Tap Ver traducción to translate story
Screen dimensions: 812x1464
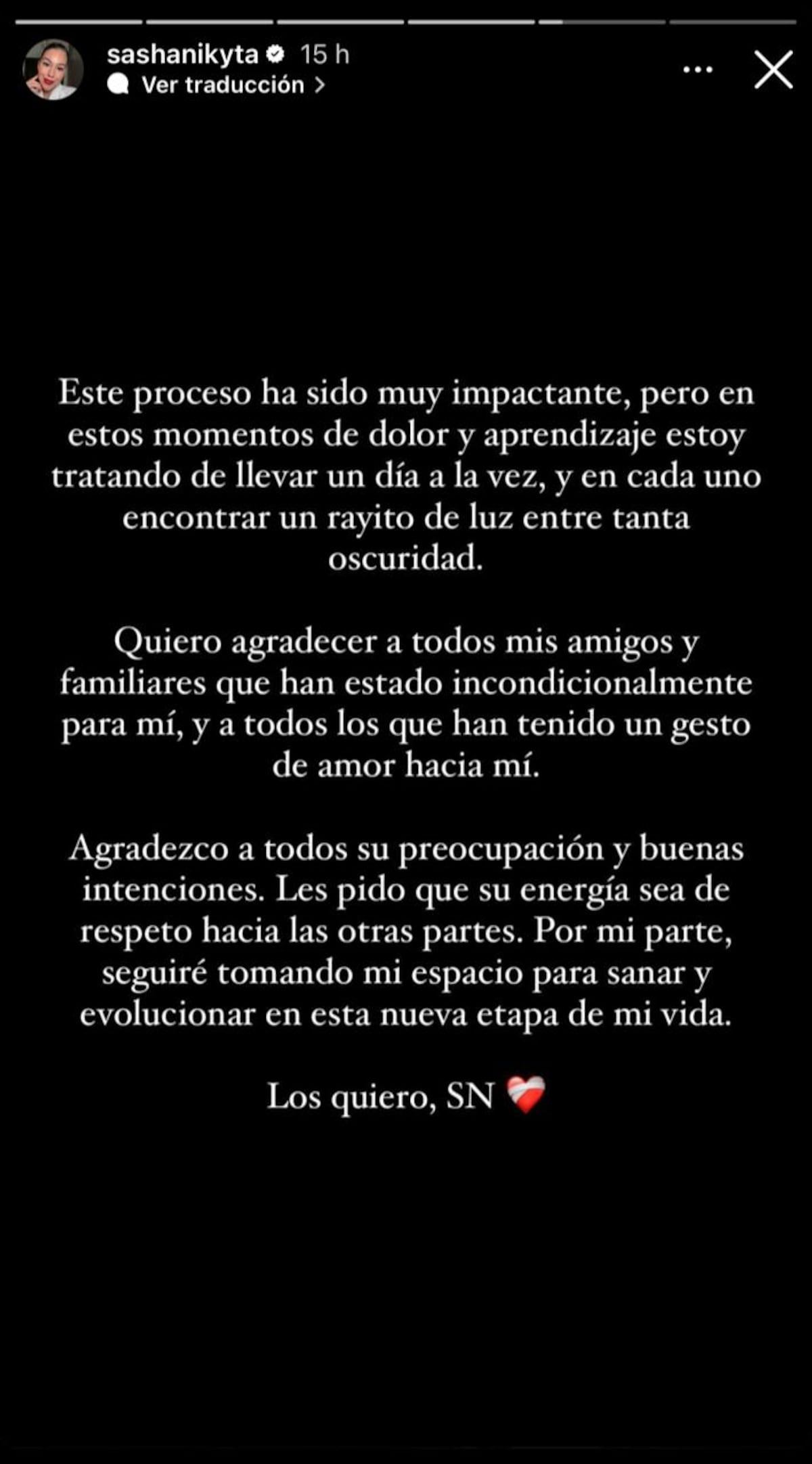click(223, 85)
